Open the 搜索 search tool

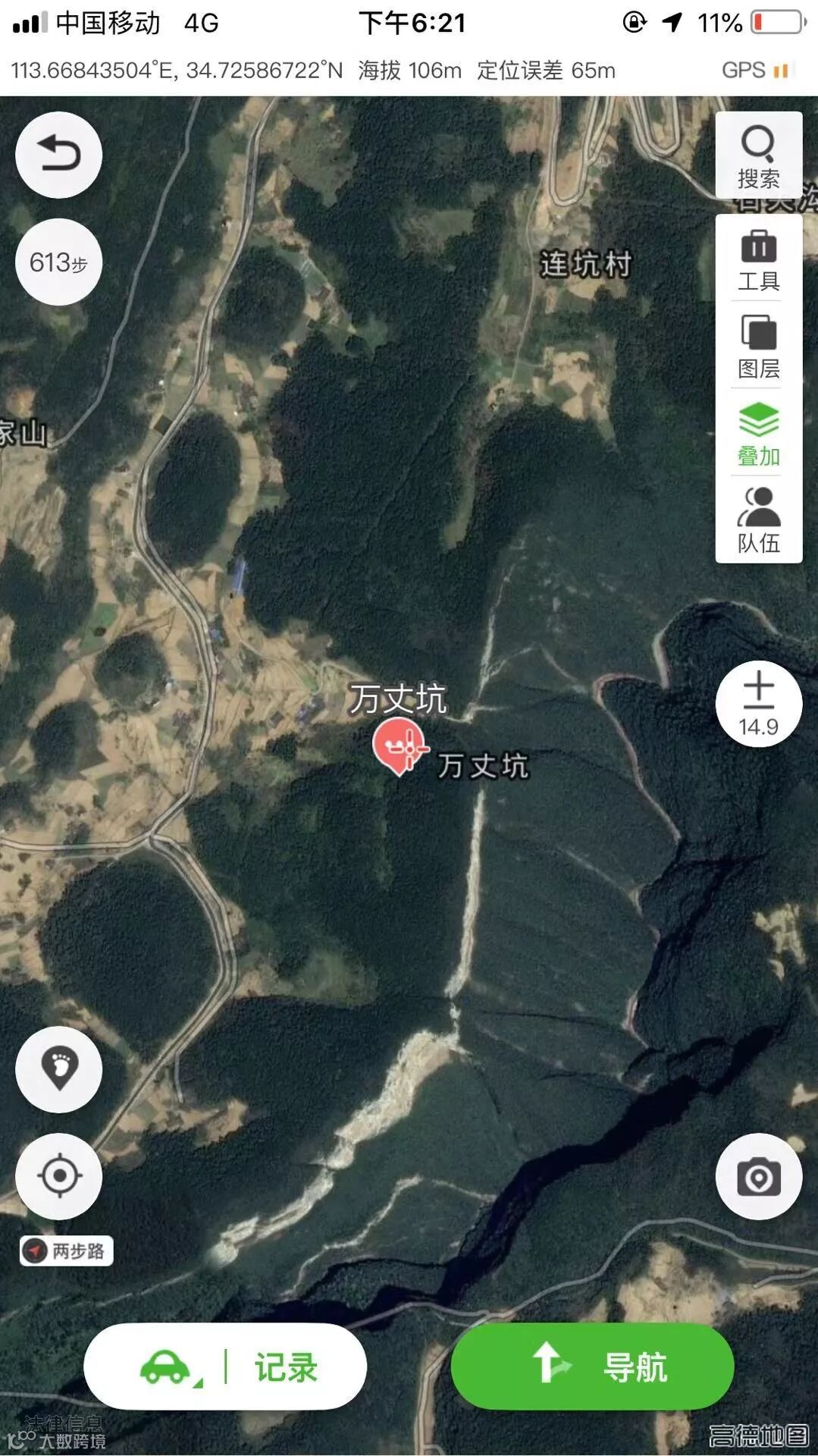(758, 156)
